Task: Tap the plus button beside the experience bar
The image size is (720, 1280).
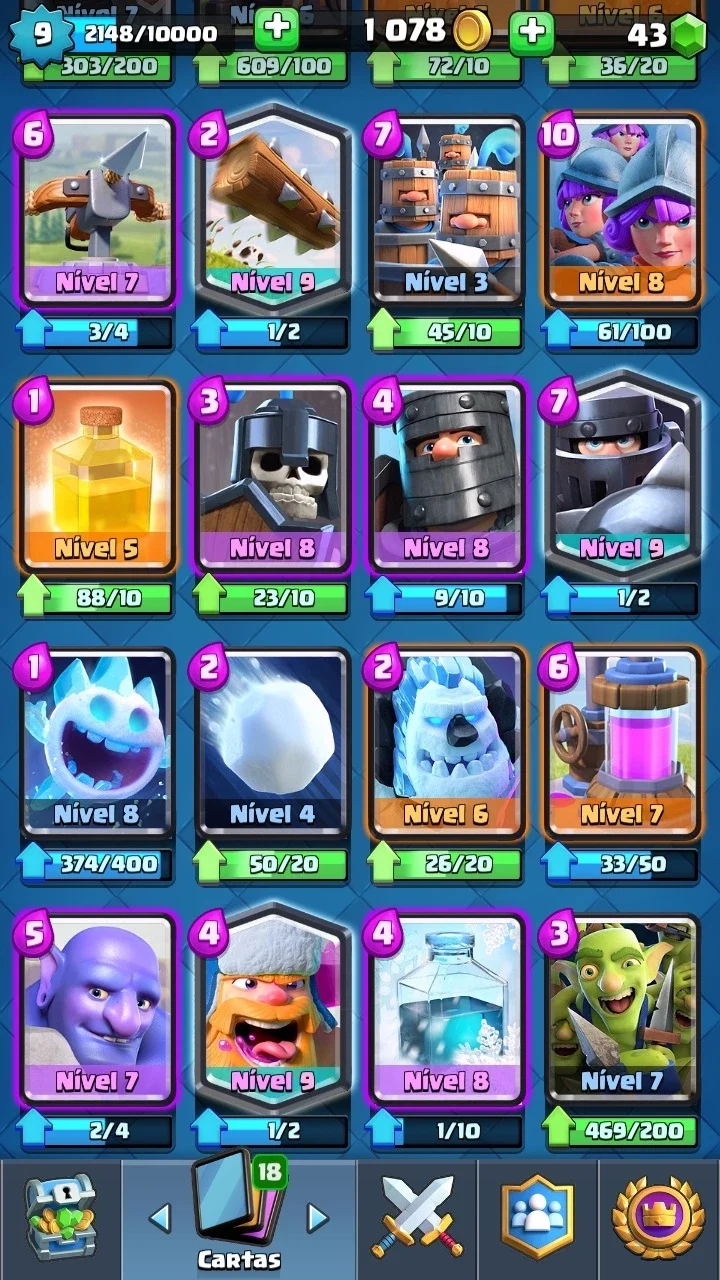Action: click(276, 31)
